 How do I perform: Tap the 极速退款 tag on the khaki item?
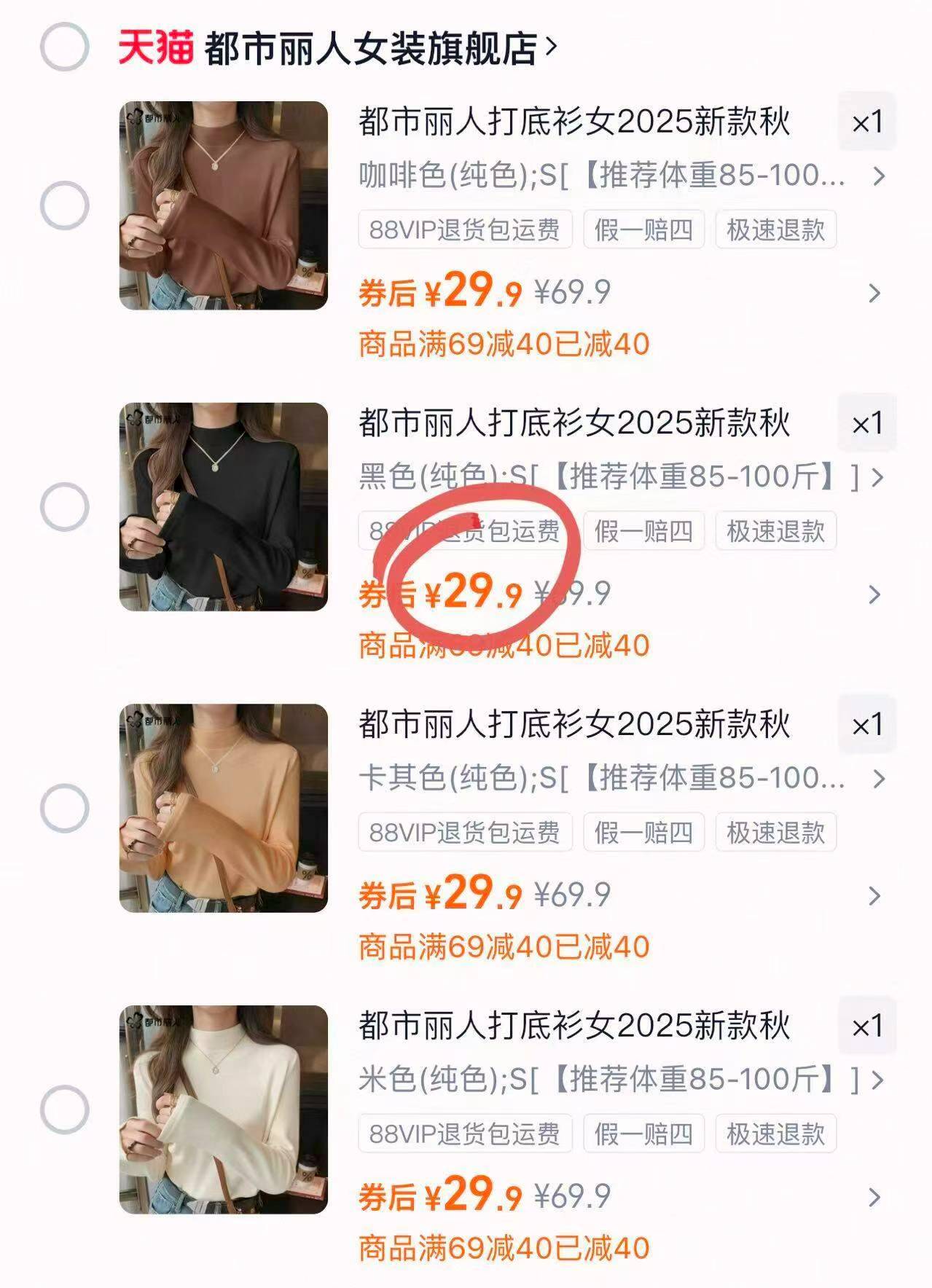pos(774,832)
